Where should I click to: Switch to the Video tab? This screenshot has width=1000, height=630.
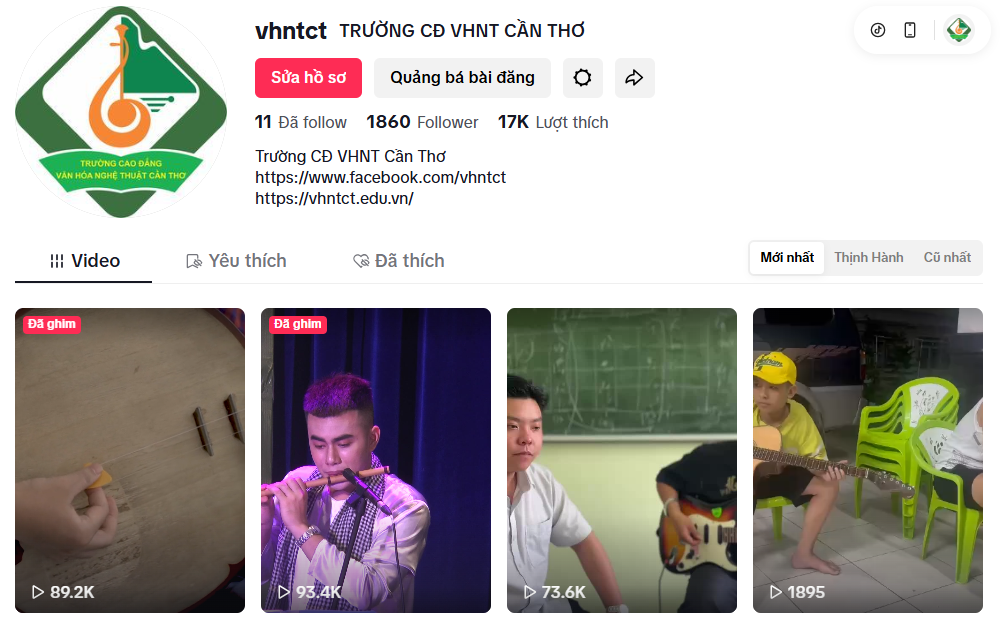84,261
